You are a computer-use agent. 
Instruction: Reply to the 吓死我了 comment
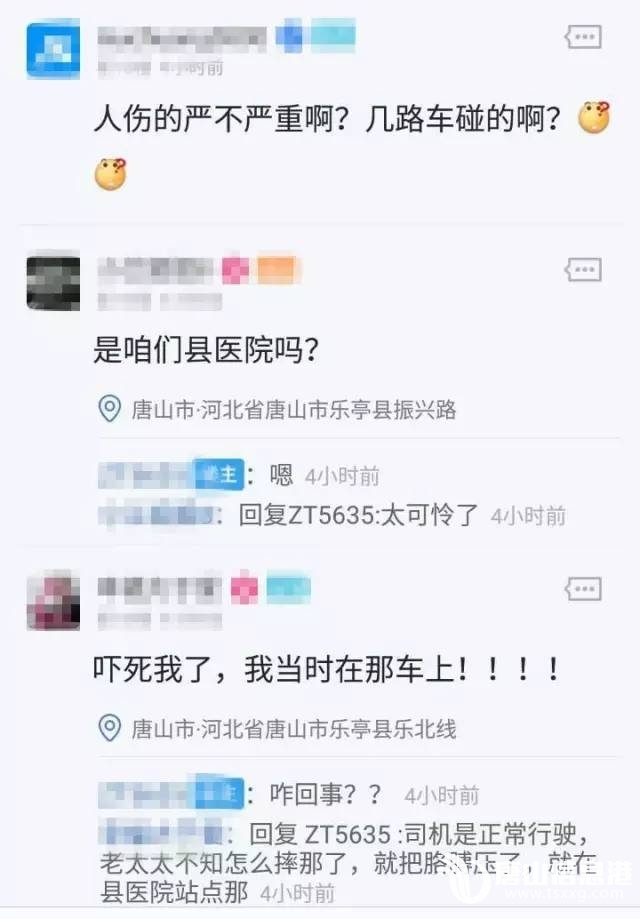tap(583, 588)
